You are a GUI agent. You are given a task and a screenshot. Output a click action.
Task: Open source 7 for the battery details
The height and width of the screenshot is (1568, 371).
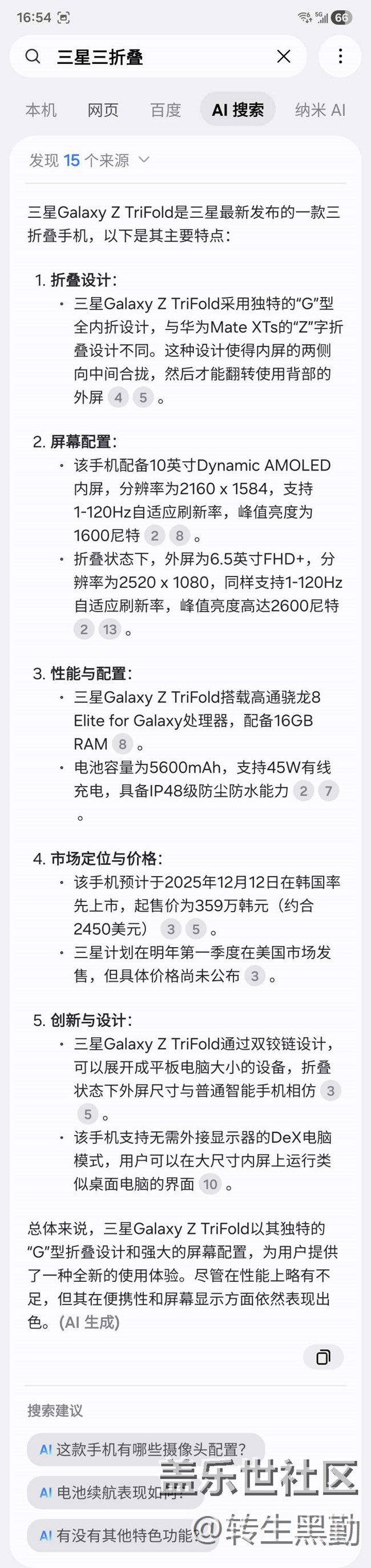(x=328, y=791)
